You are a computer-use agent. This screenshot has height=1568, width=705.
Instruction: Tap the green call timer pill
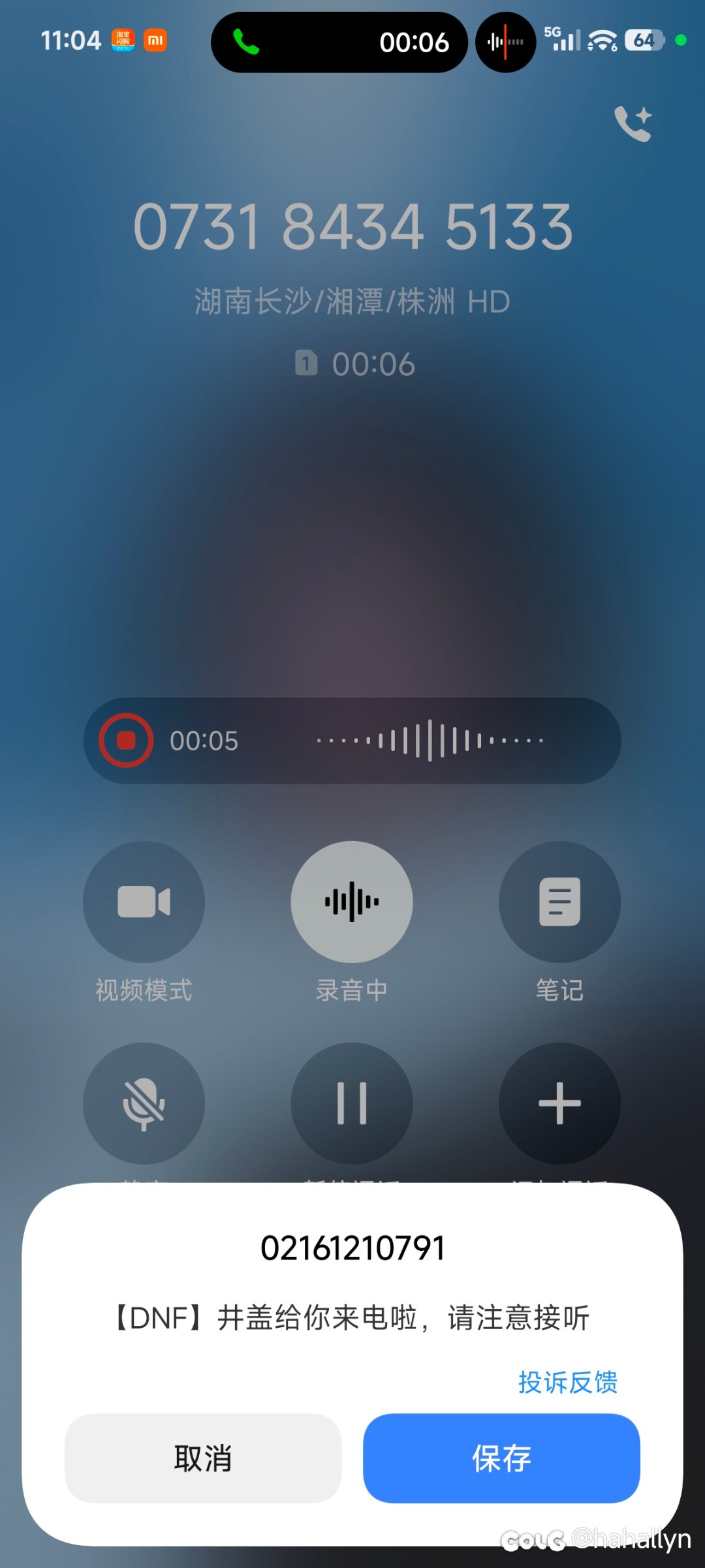pyautogui.click(x=339, y=42)
